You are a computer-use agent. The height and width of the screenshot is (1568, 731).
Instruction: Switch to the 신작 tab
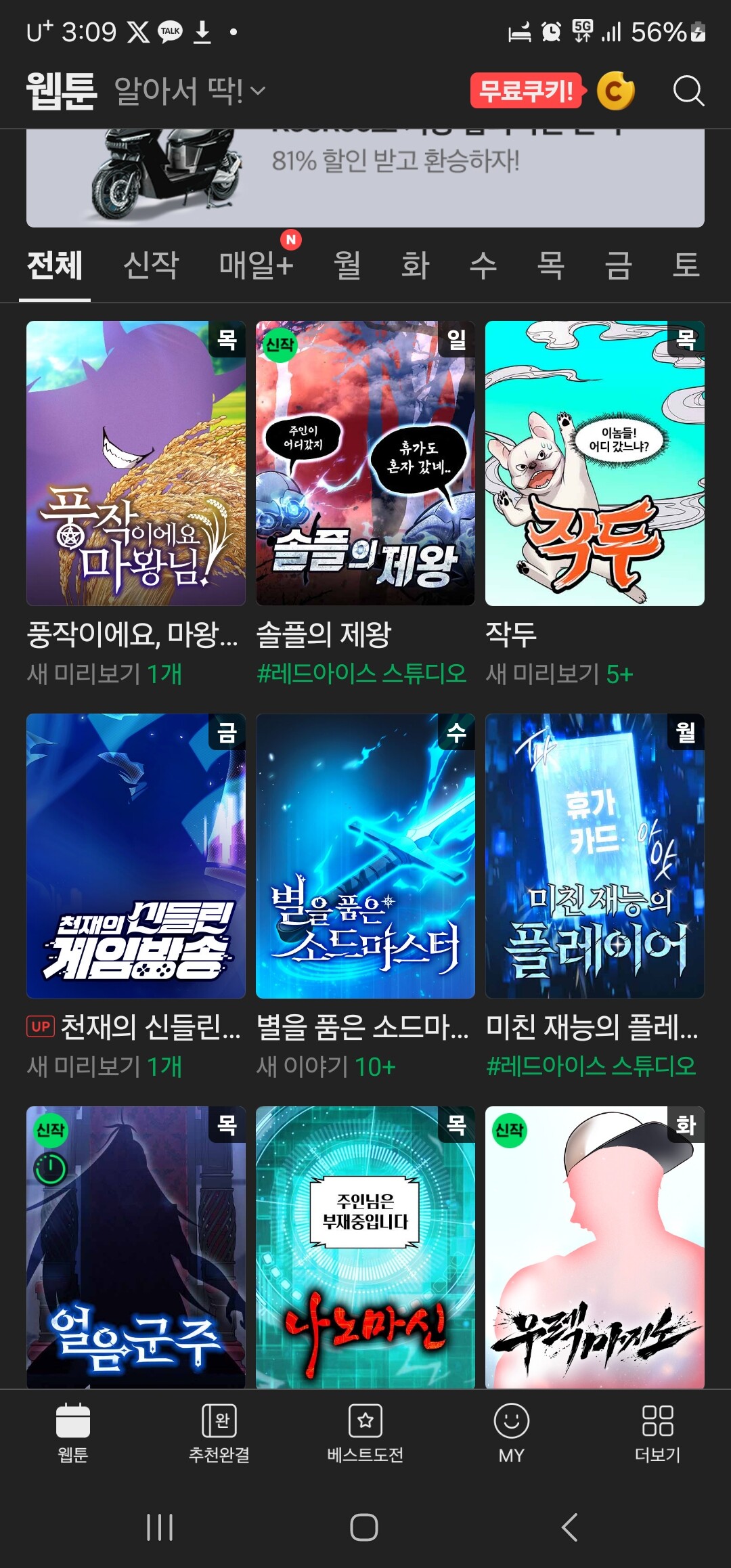pyautogui.click(x=151, y=265)
